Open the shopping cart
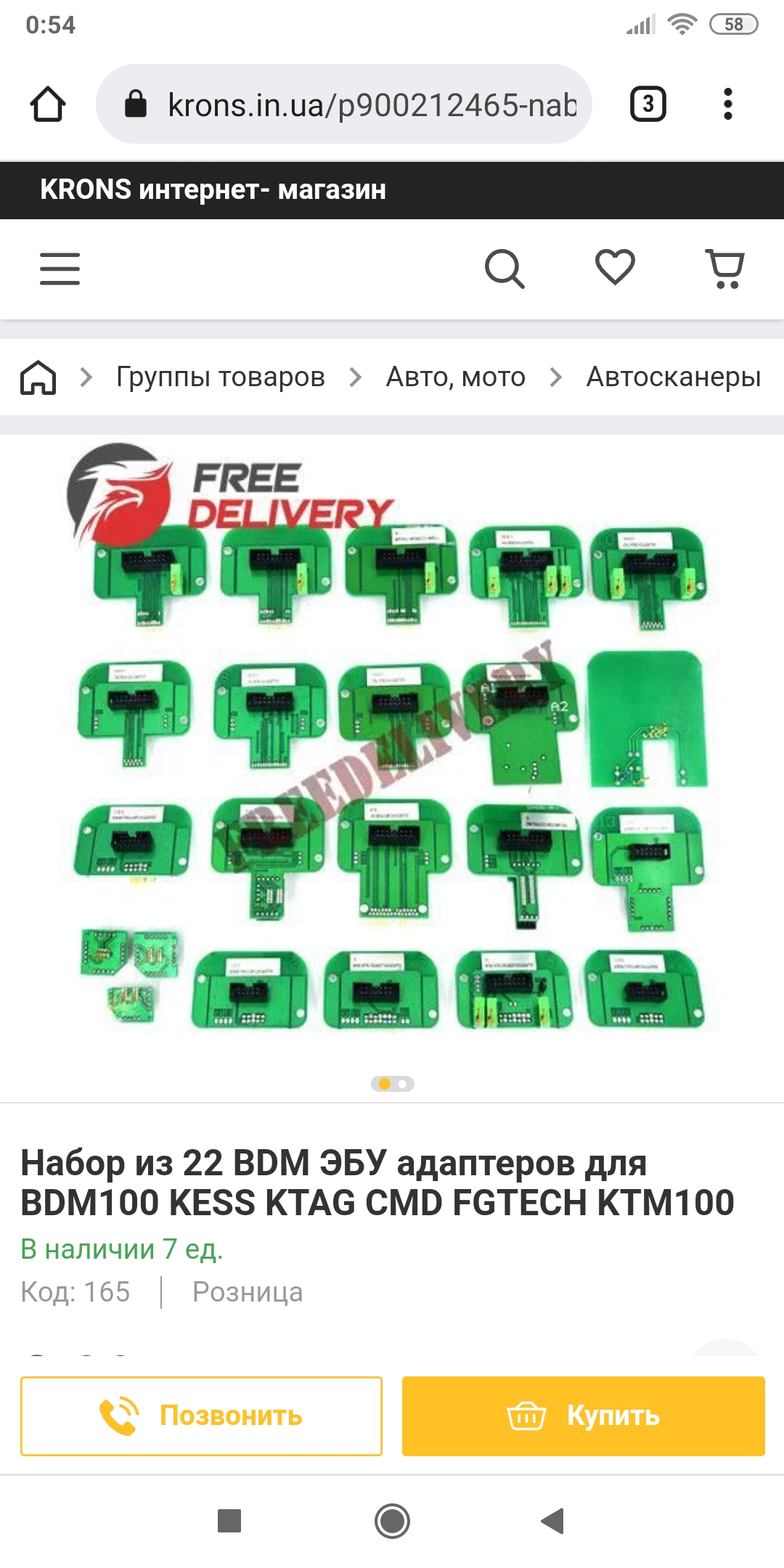 pos(725,269)
